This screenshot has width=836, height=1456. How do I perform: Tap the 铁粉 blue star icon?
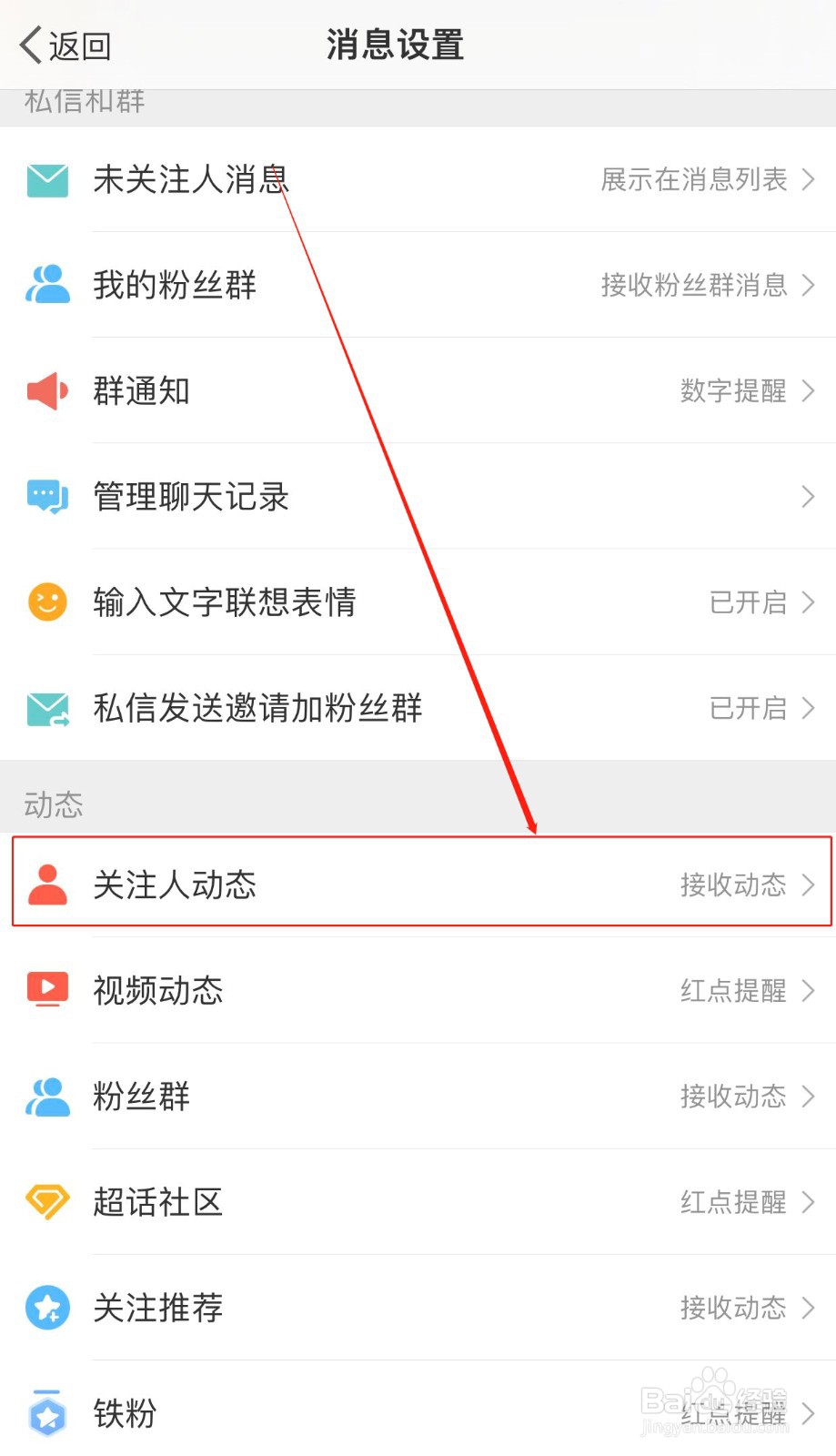[46, 1413]
